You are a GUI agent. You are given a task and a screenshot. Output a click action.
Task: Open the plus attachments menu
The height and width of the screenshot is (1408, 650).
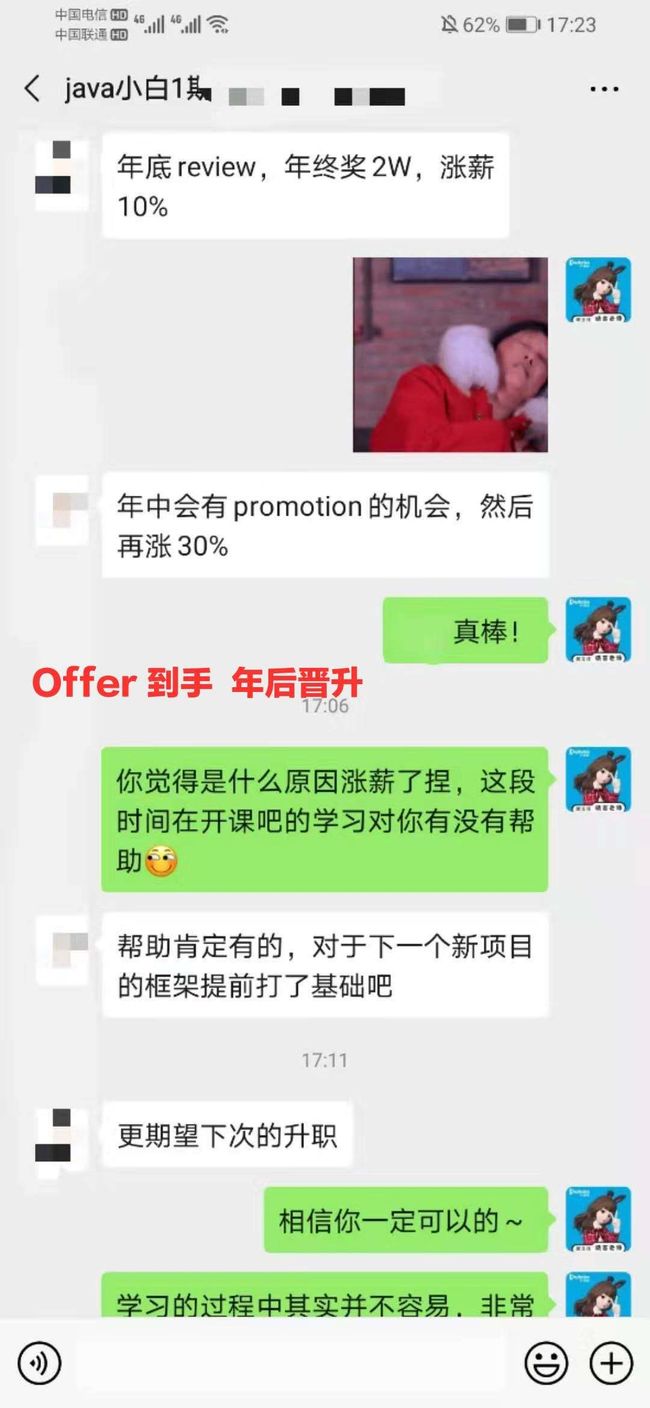point(611,1363)
